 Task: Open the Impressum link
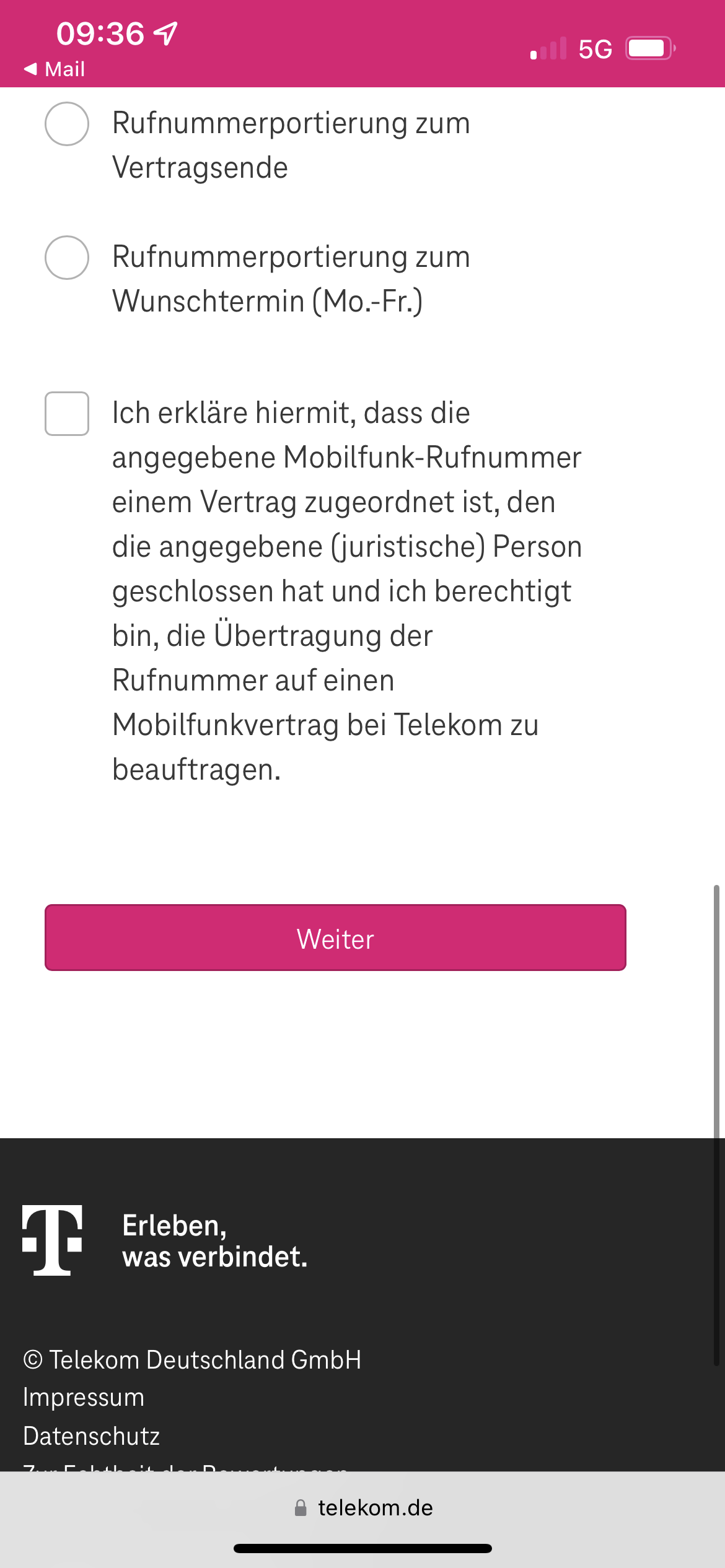click(x=84, y=1398)
